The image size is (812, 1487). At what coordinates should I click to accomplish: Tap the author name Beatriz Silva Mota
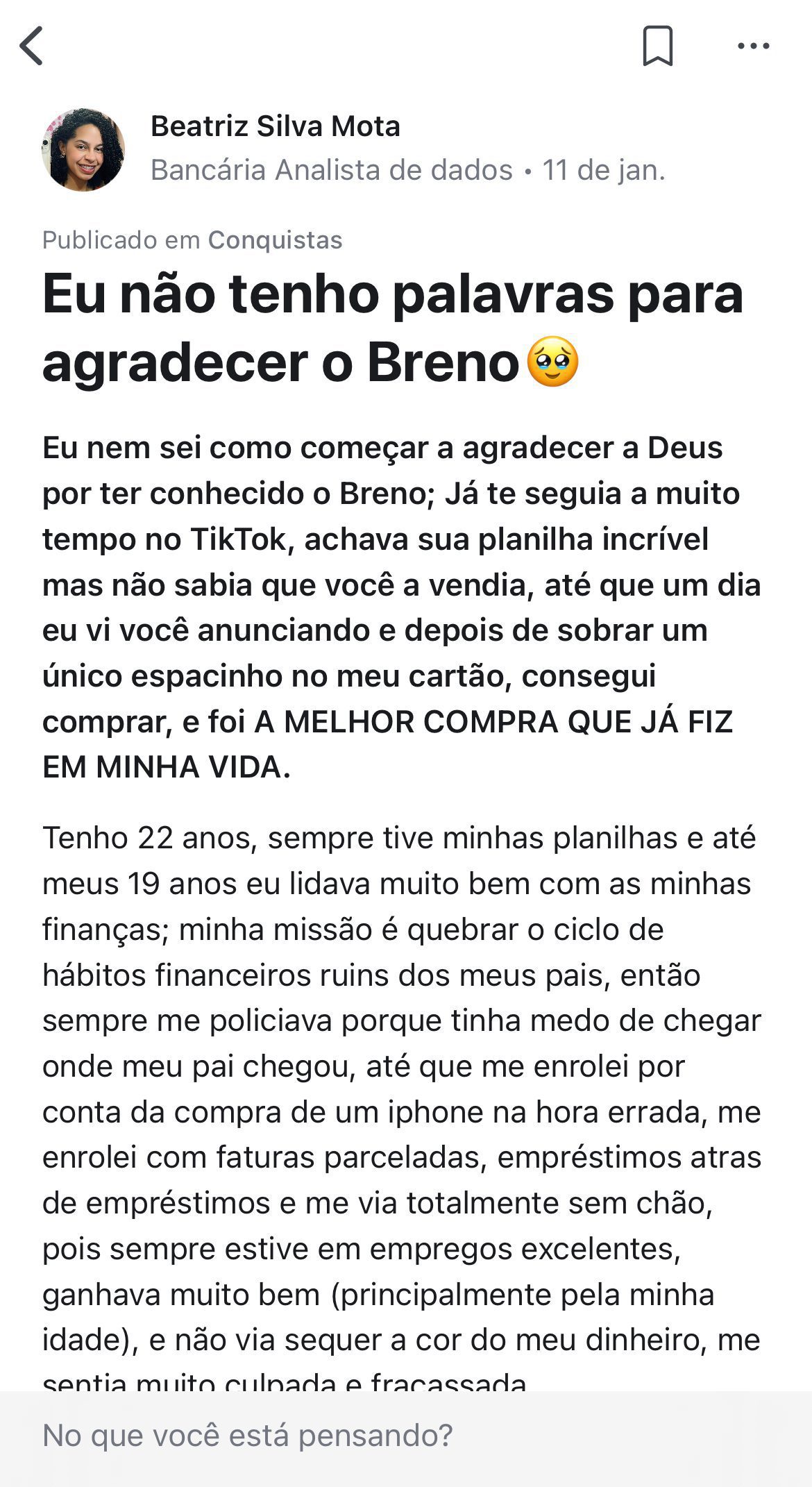click(275, 126)
